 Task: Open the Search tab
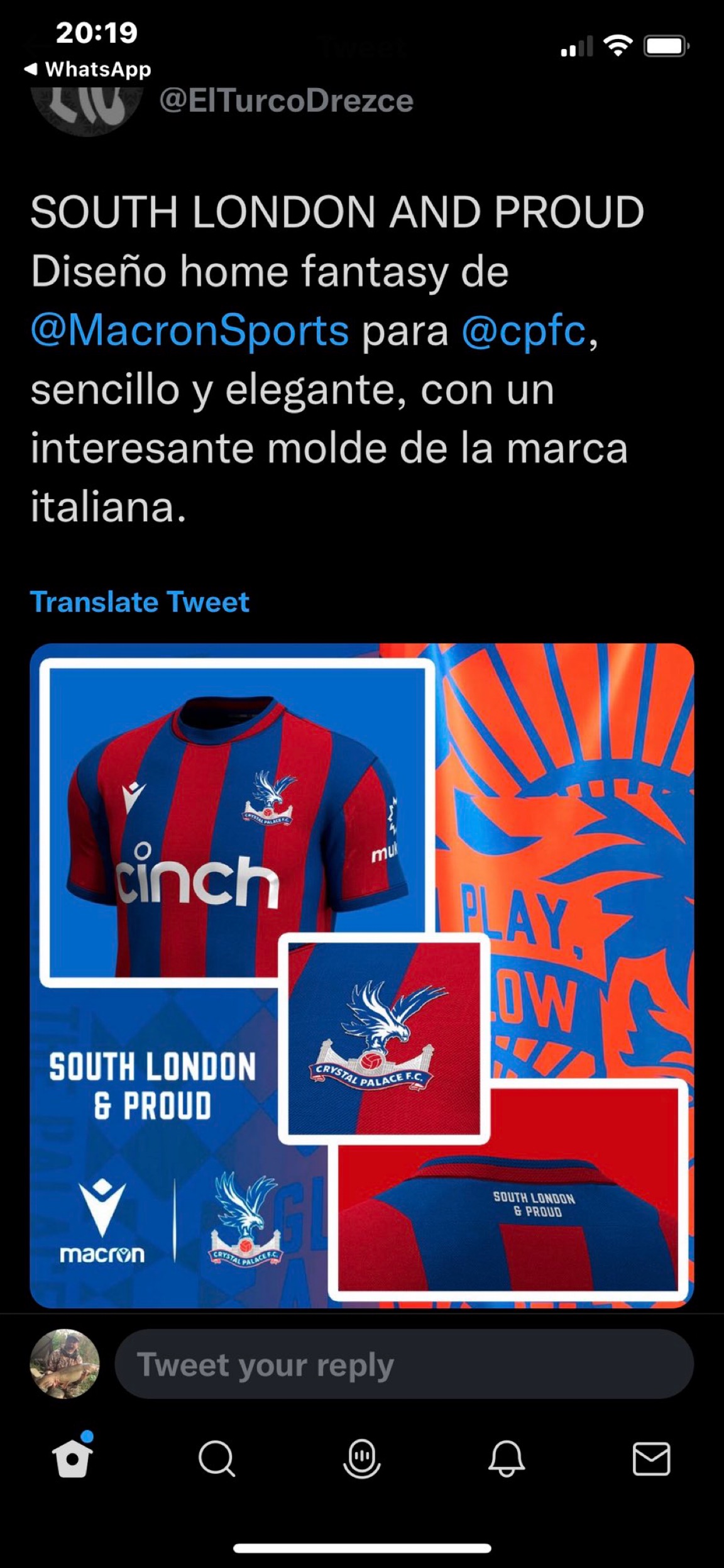[x=217, y=1458]
